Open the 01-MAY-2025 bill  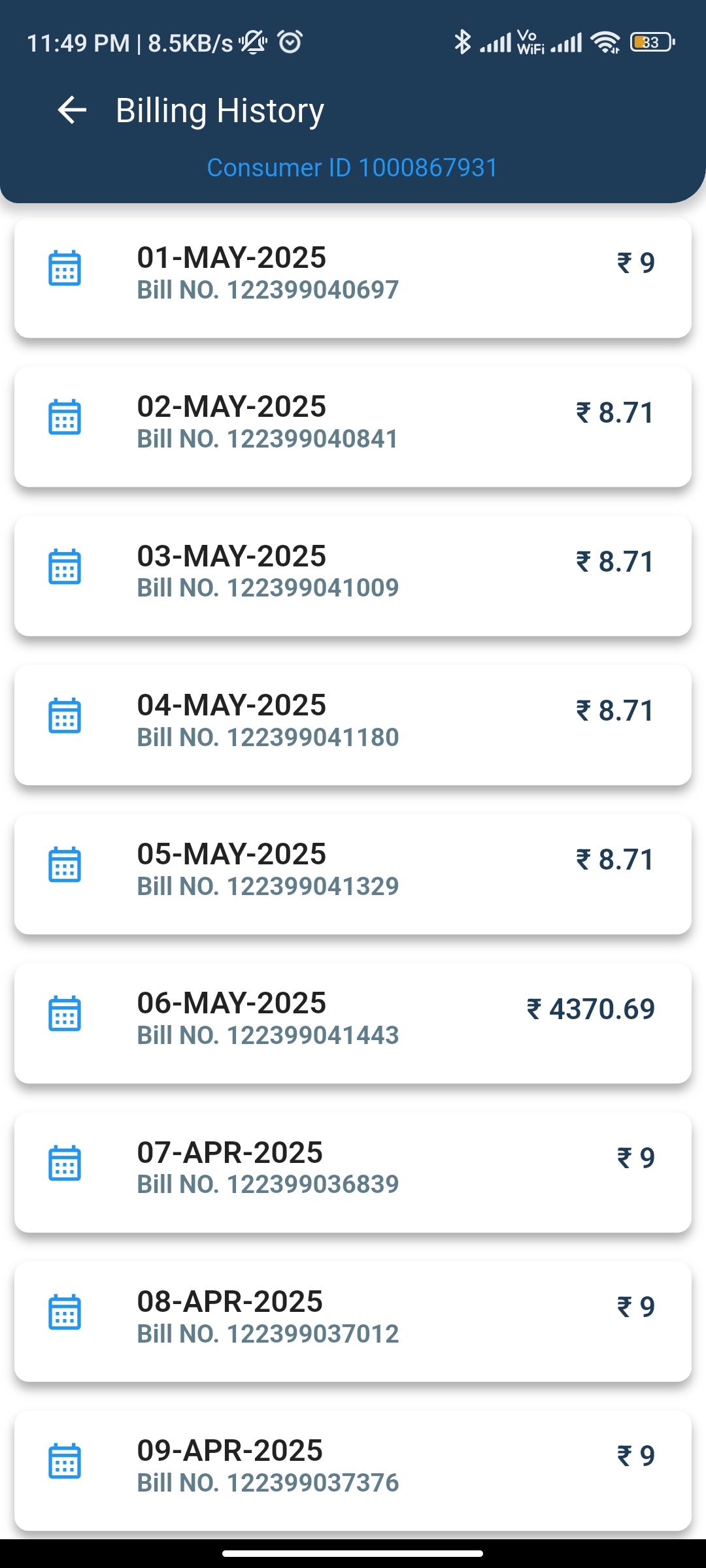tap(353, 278)
